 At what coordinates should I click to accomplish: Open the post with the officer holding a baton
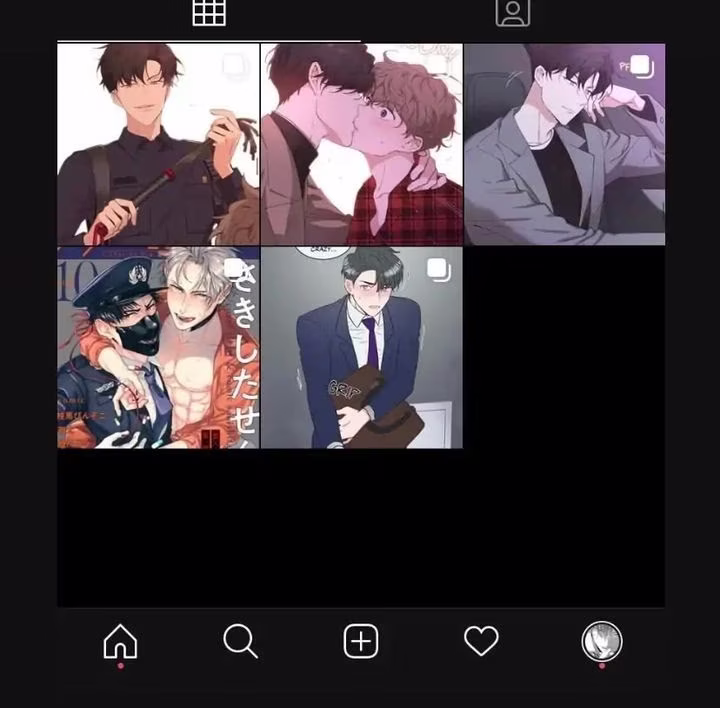[158, 144]
